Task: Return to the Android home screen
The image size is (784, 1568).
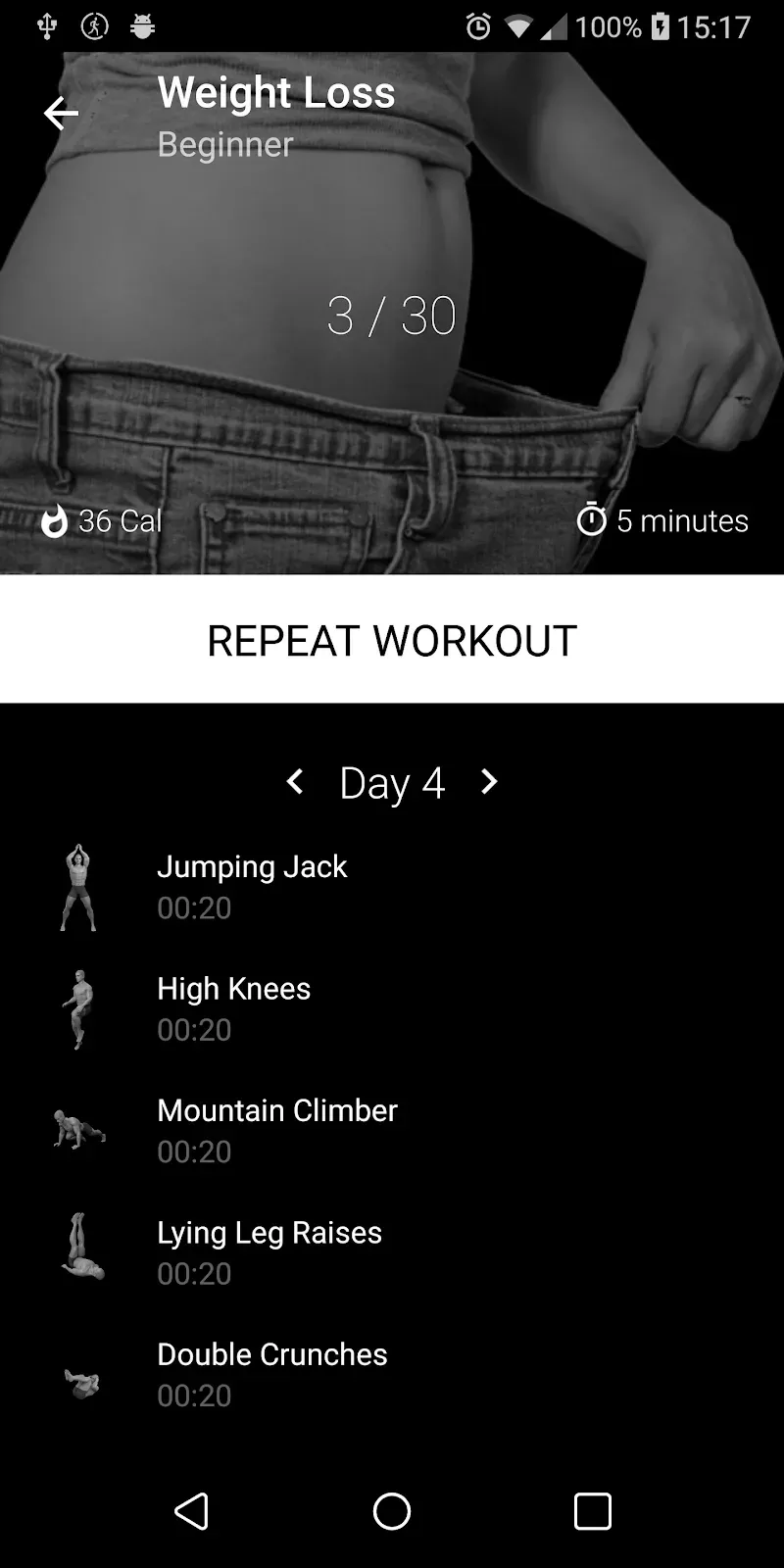Action: (x=392, y=1511)
